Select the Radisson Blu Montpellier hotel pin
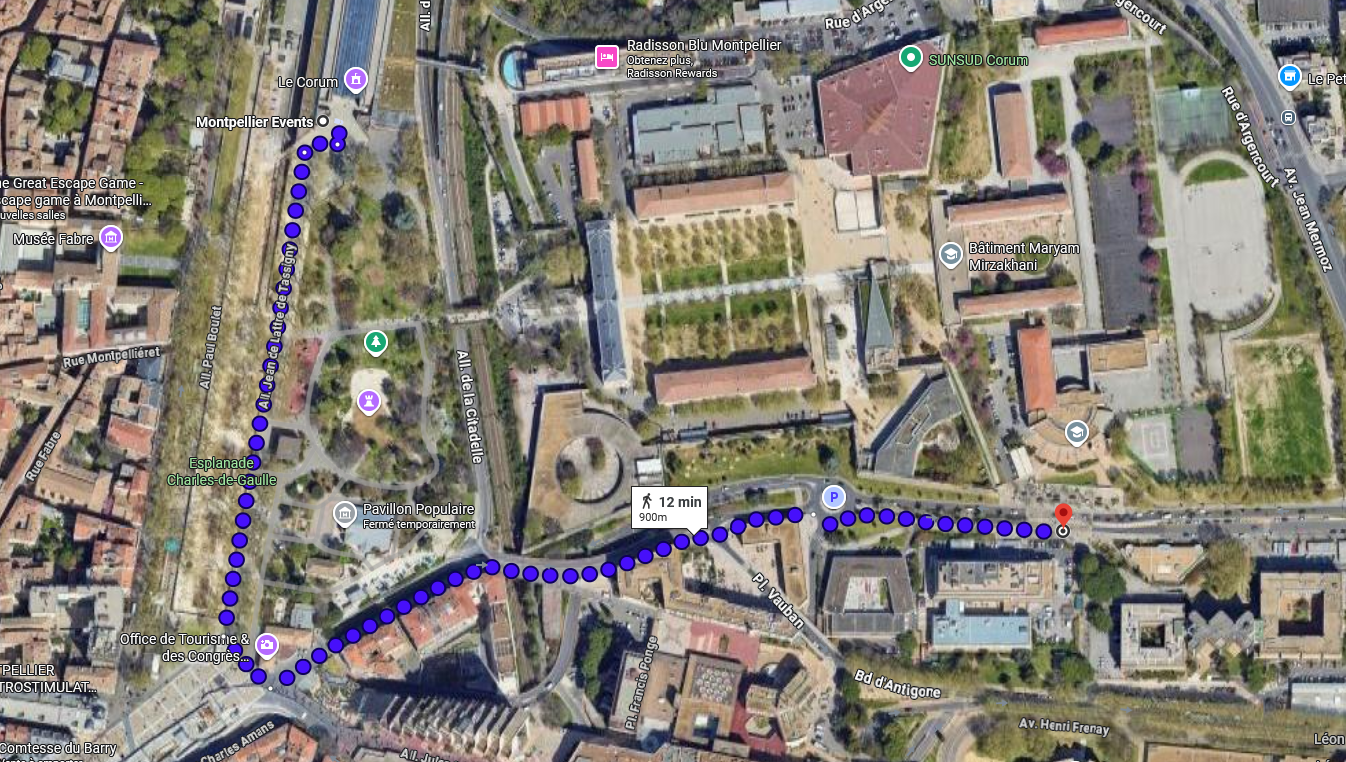The image size is (1346, 762). 606,57
